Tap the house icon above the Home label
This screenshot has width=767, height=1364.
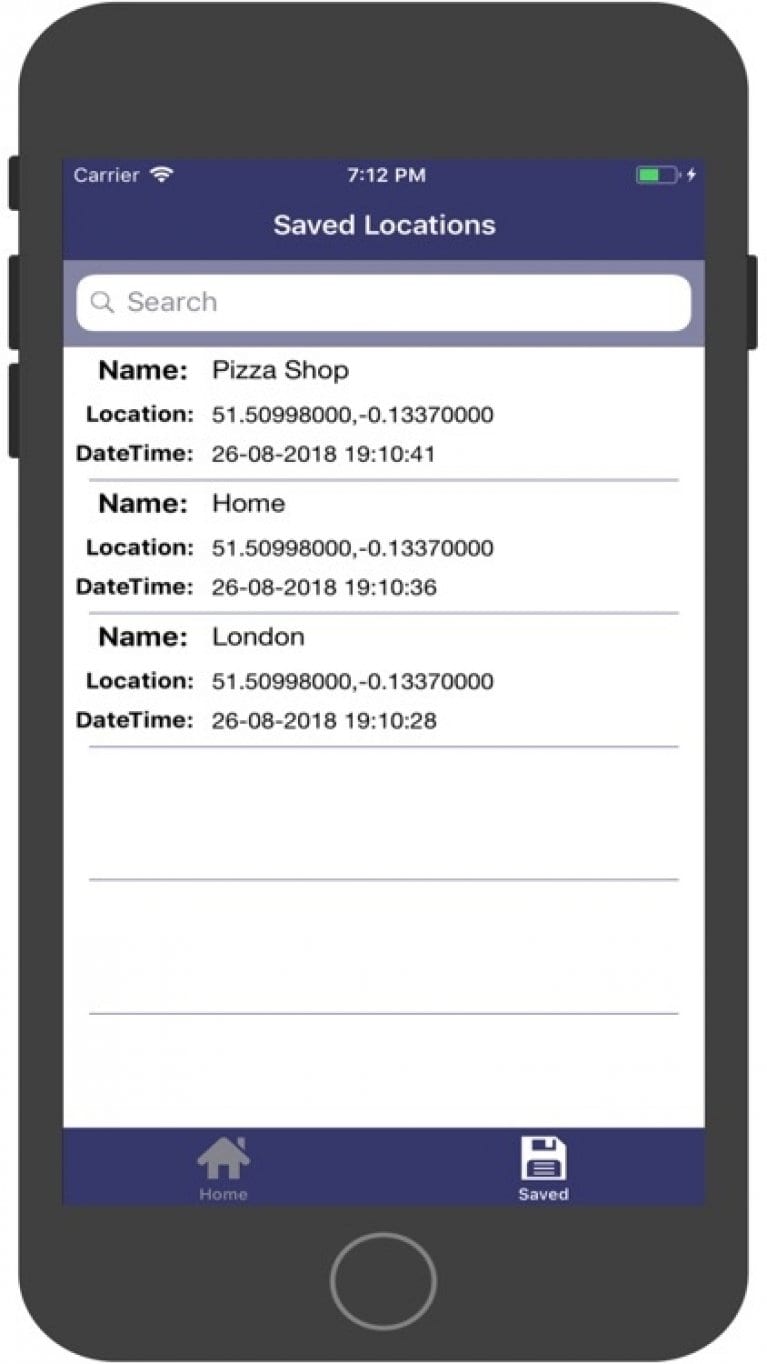(x=223, y=1155)
